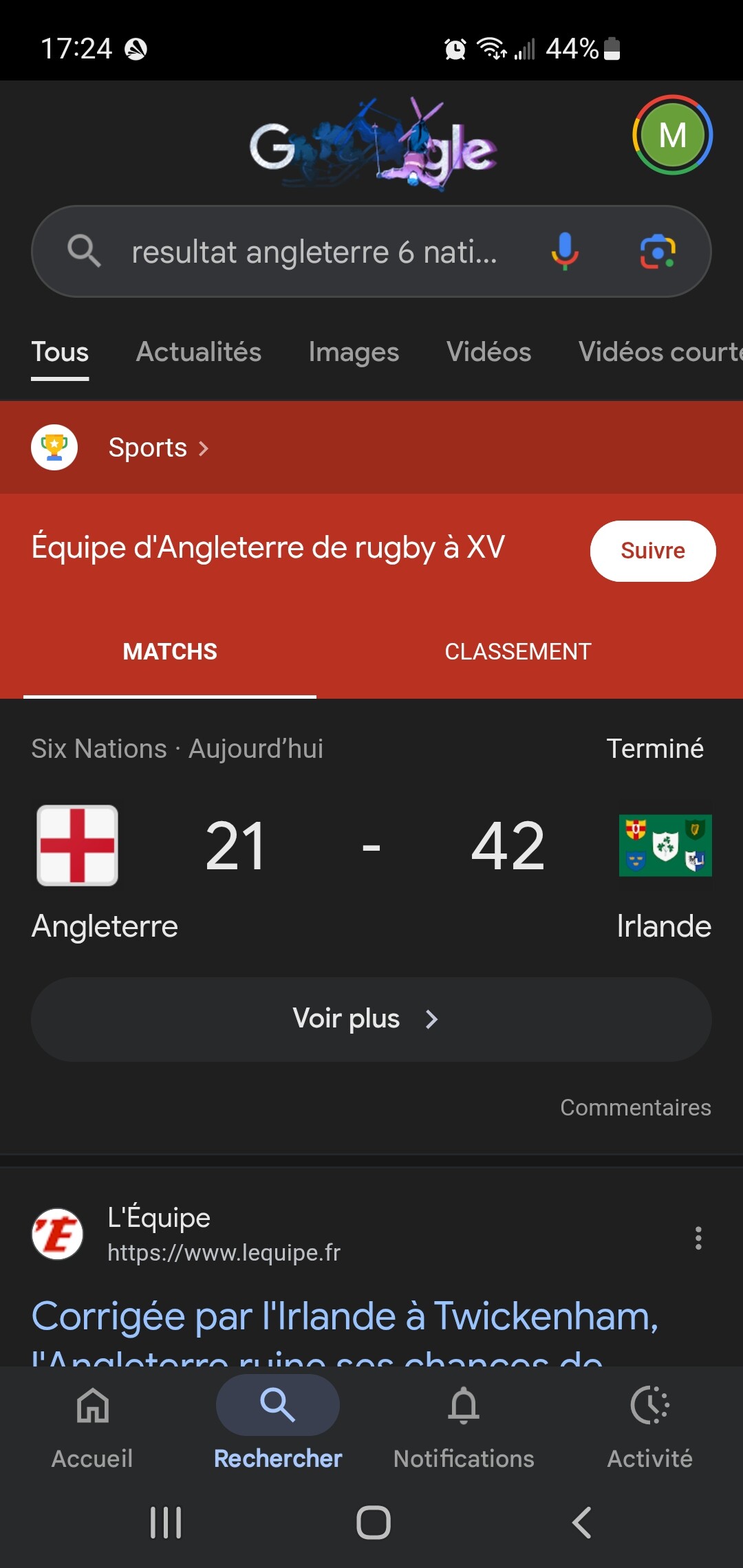Open the Commentaires feedback link
Viewport: 743px width, 1568px height.
pyautogui.click(x=635, y=1107)
